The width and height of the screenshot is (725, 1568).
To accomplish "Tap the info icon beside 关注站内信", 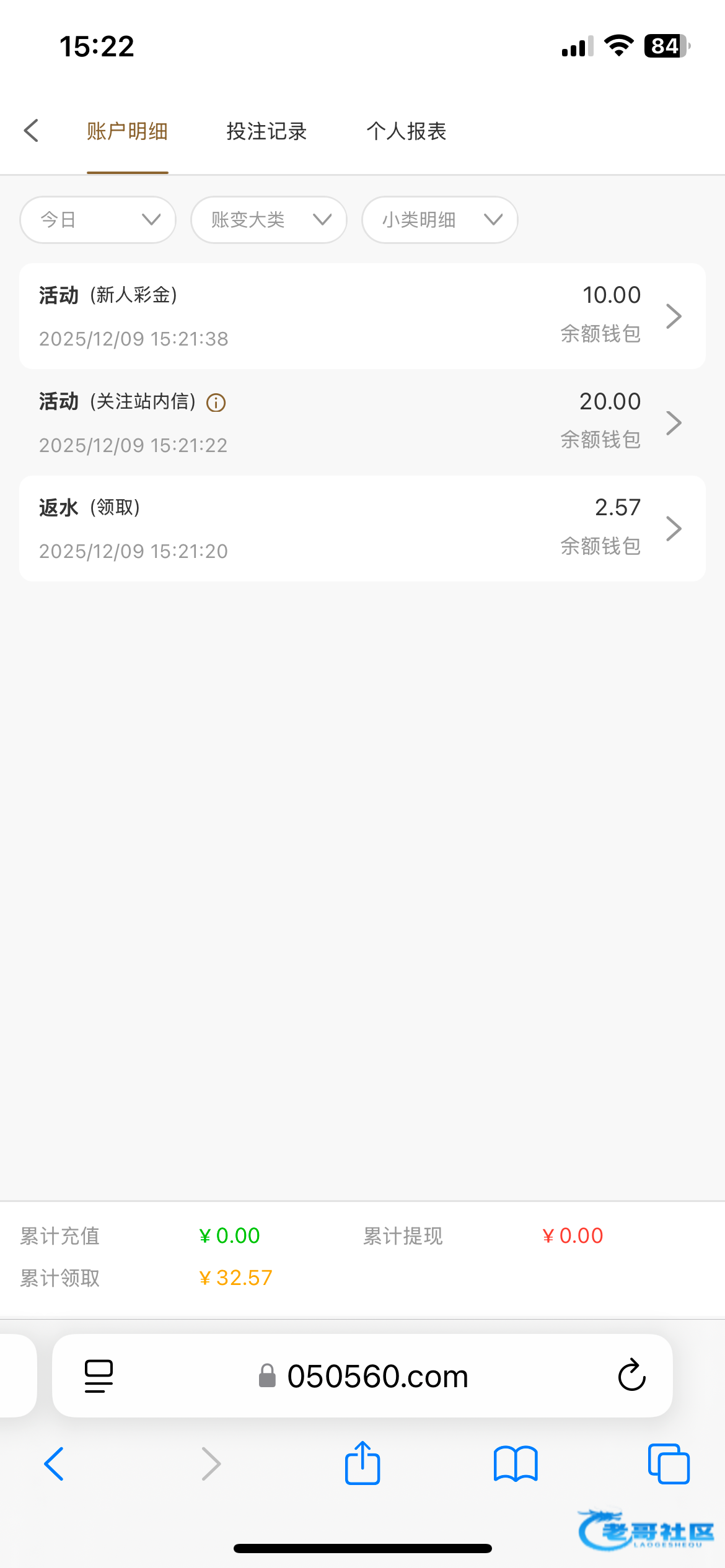I will 216,403.
